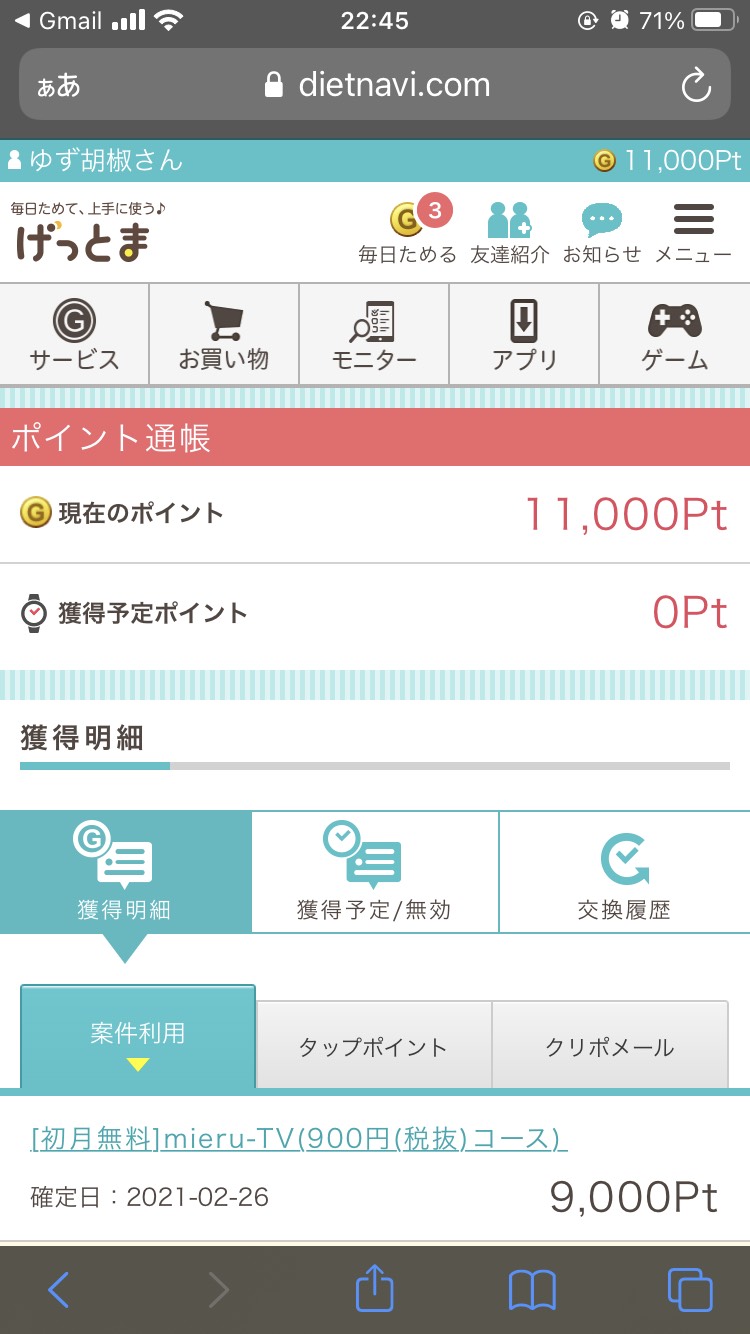Go to the サービス section
The width and height of the screenshot is (750, 1334).
[x=74, y=334]
